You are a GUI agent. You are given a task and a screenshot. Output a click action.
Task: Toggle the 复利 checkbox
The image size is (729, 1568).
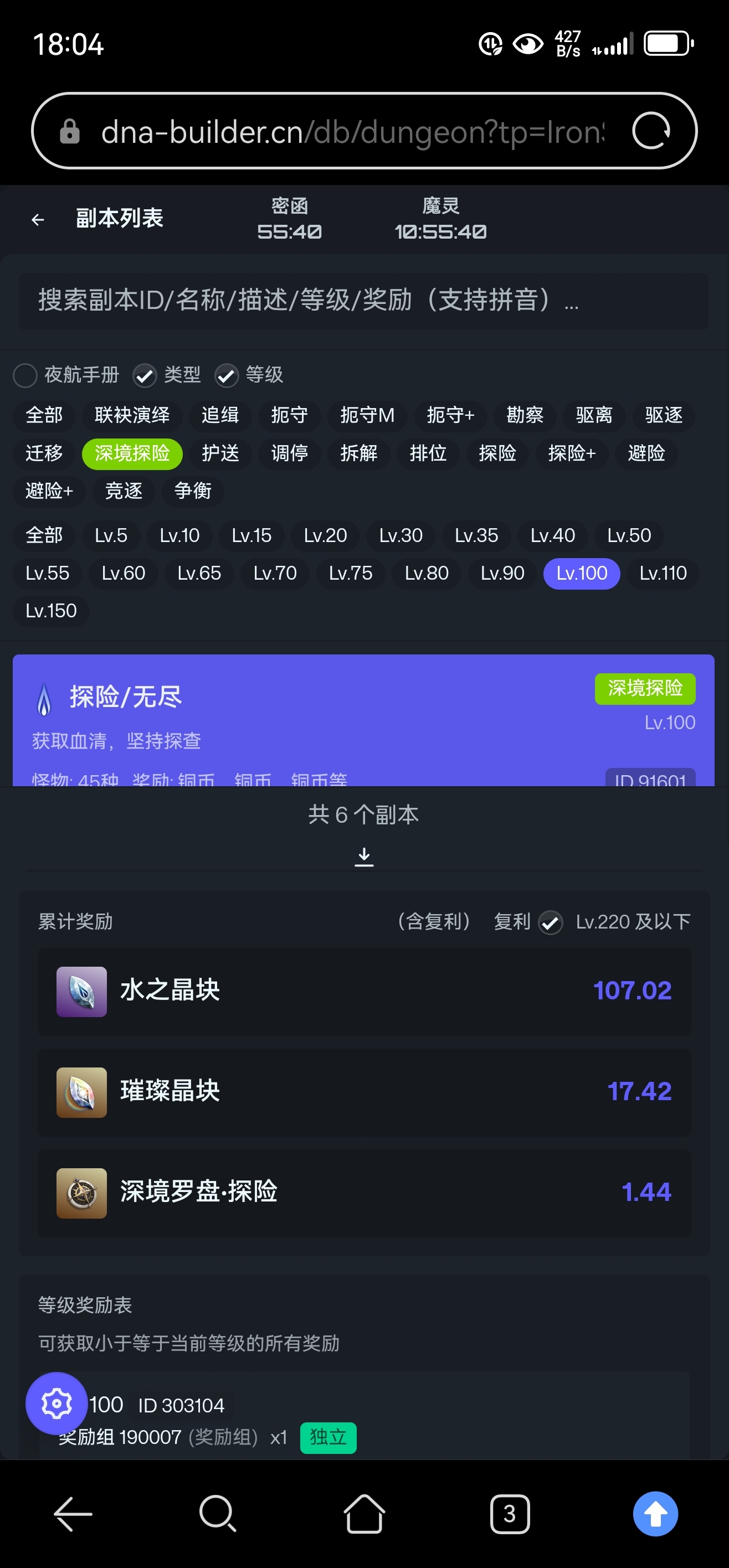pyautogui.click(x=551, y=923)
